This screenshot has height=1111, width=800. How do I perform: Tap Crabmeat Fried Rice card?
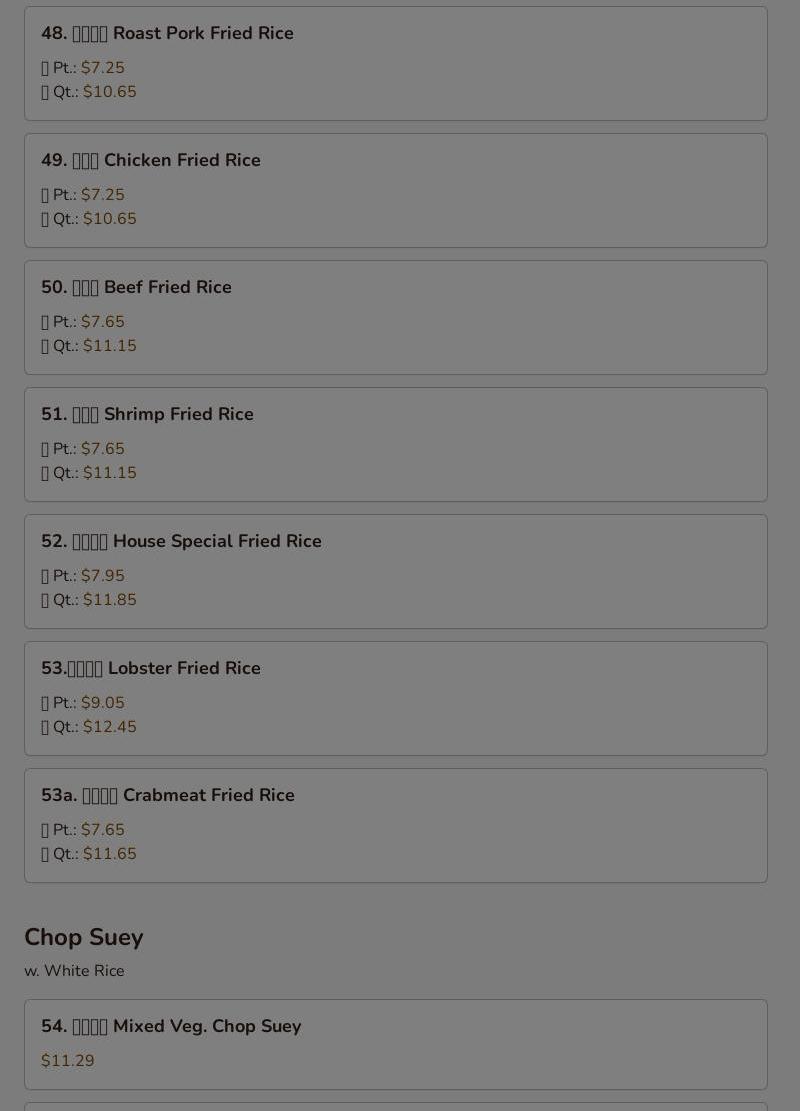pyautogui.click(x=395, y=825)
